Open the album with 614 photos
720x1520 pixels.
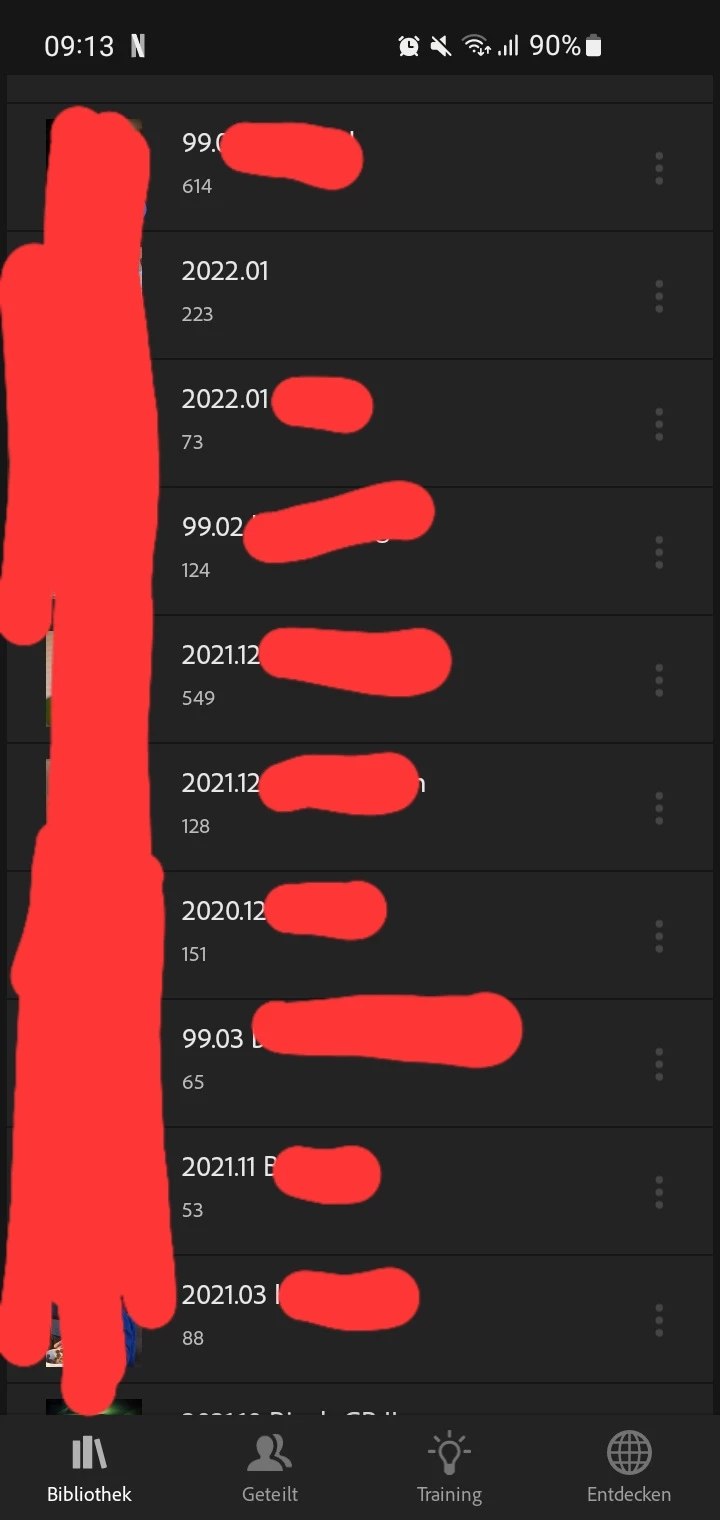coord(380,167)
